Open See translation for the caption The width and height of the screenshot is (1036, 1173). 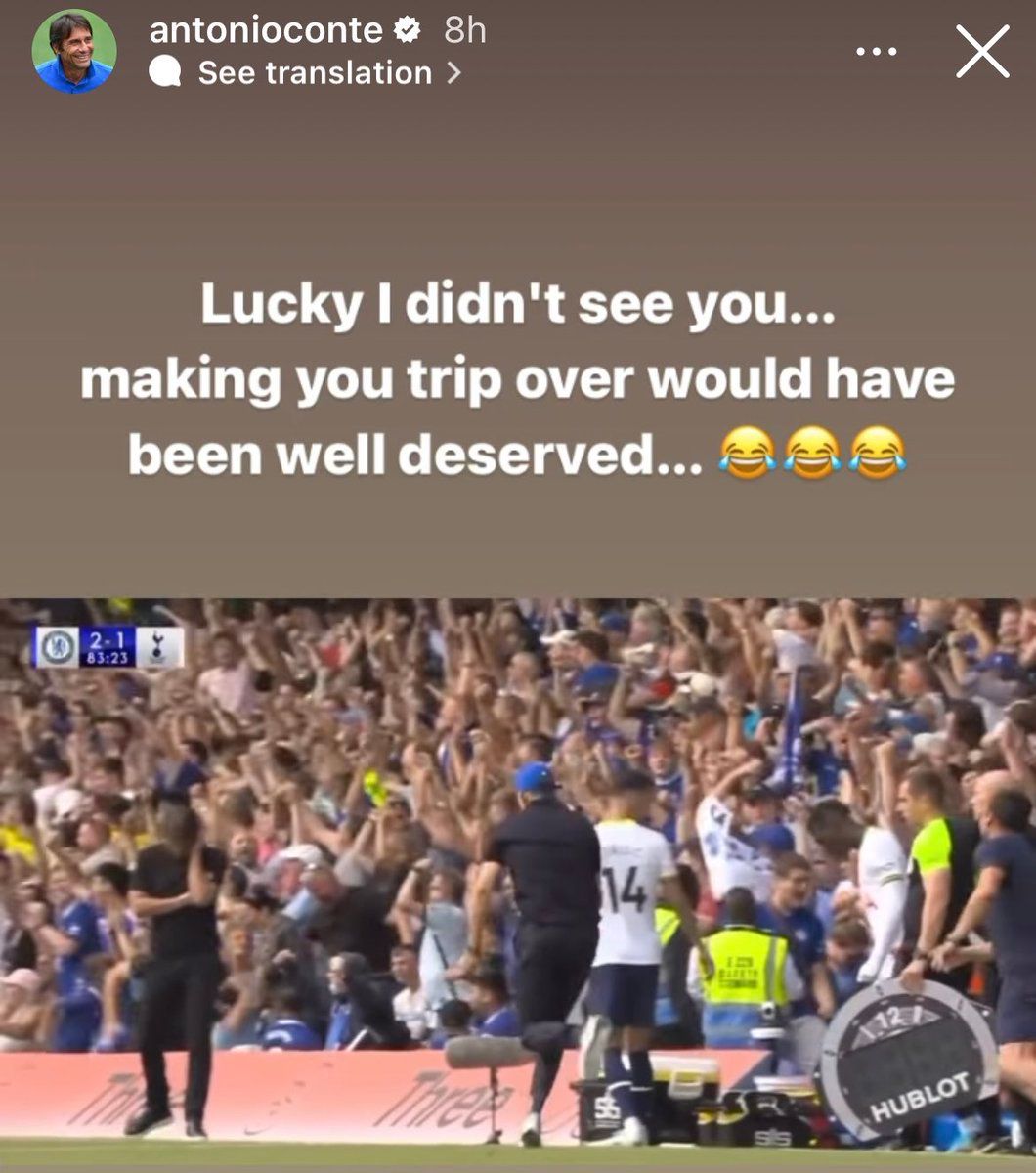(313, 70)
